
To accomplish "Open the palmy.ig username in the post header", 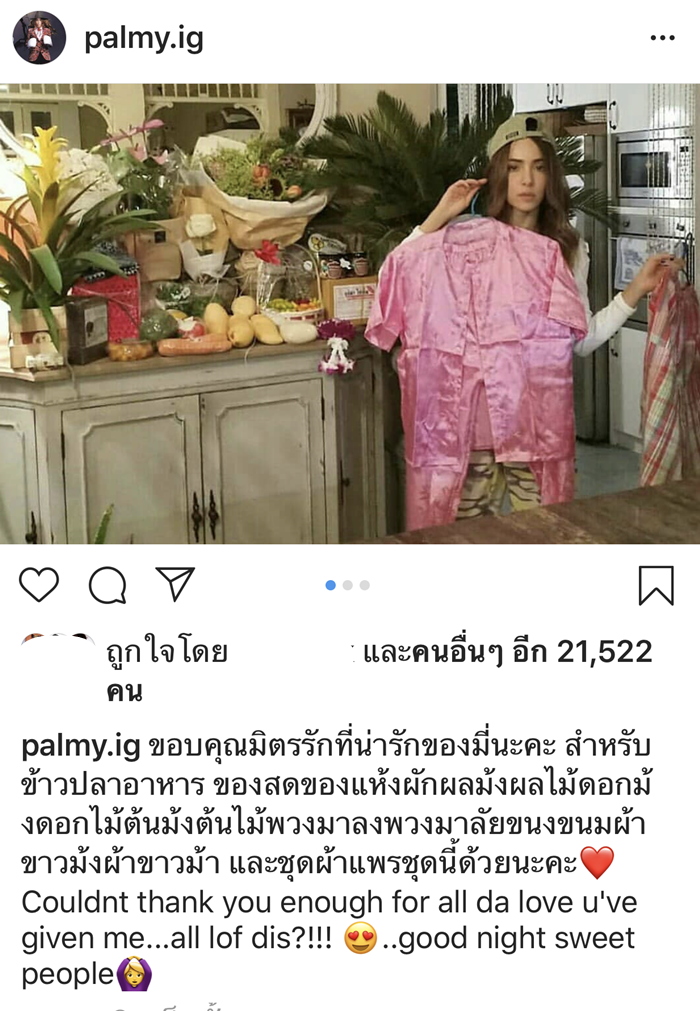I will [143, 39].
